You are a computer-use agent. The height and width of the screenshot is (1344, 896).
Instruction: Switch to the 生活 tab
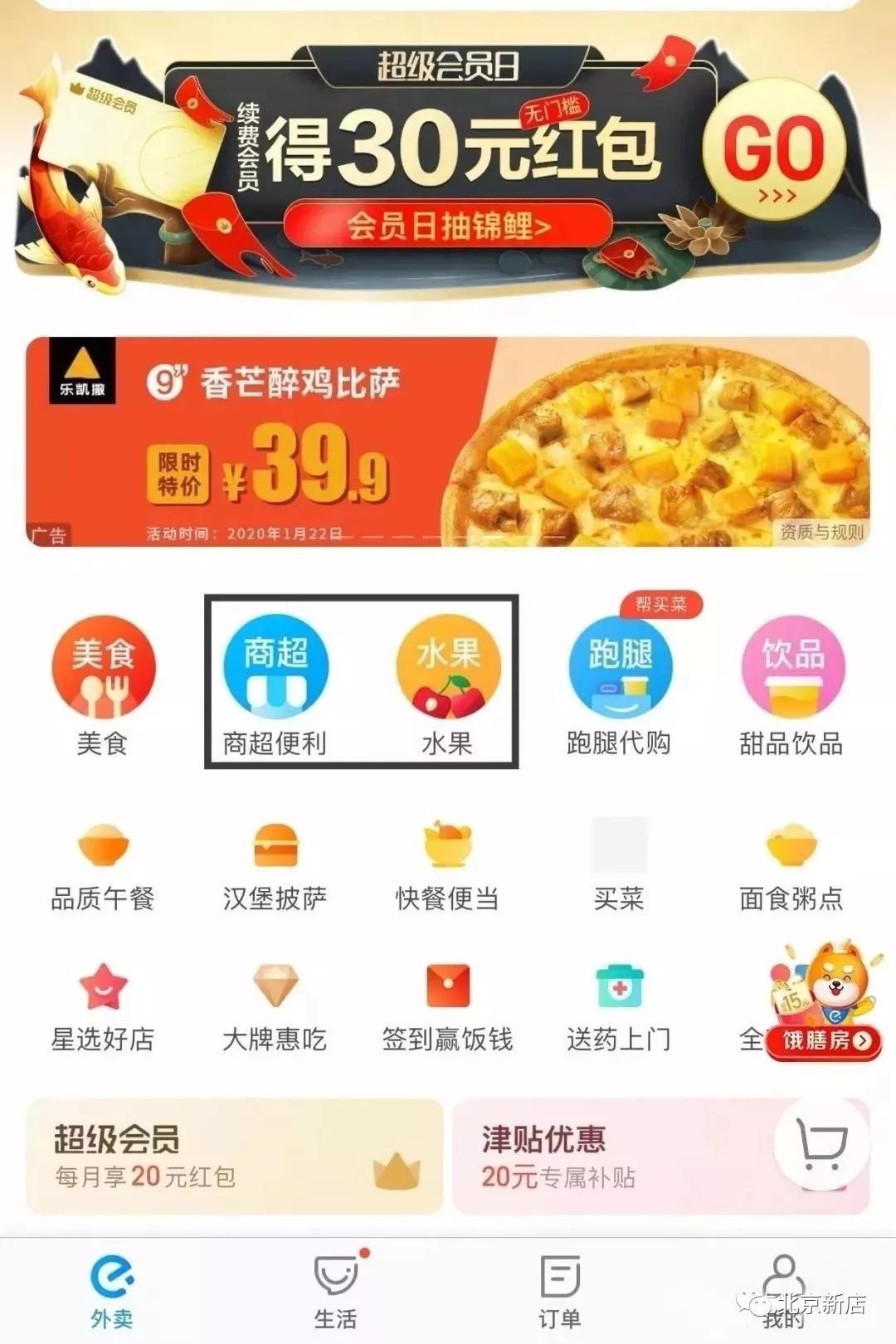[x=336, y=1291]
